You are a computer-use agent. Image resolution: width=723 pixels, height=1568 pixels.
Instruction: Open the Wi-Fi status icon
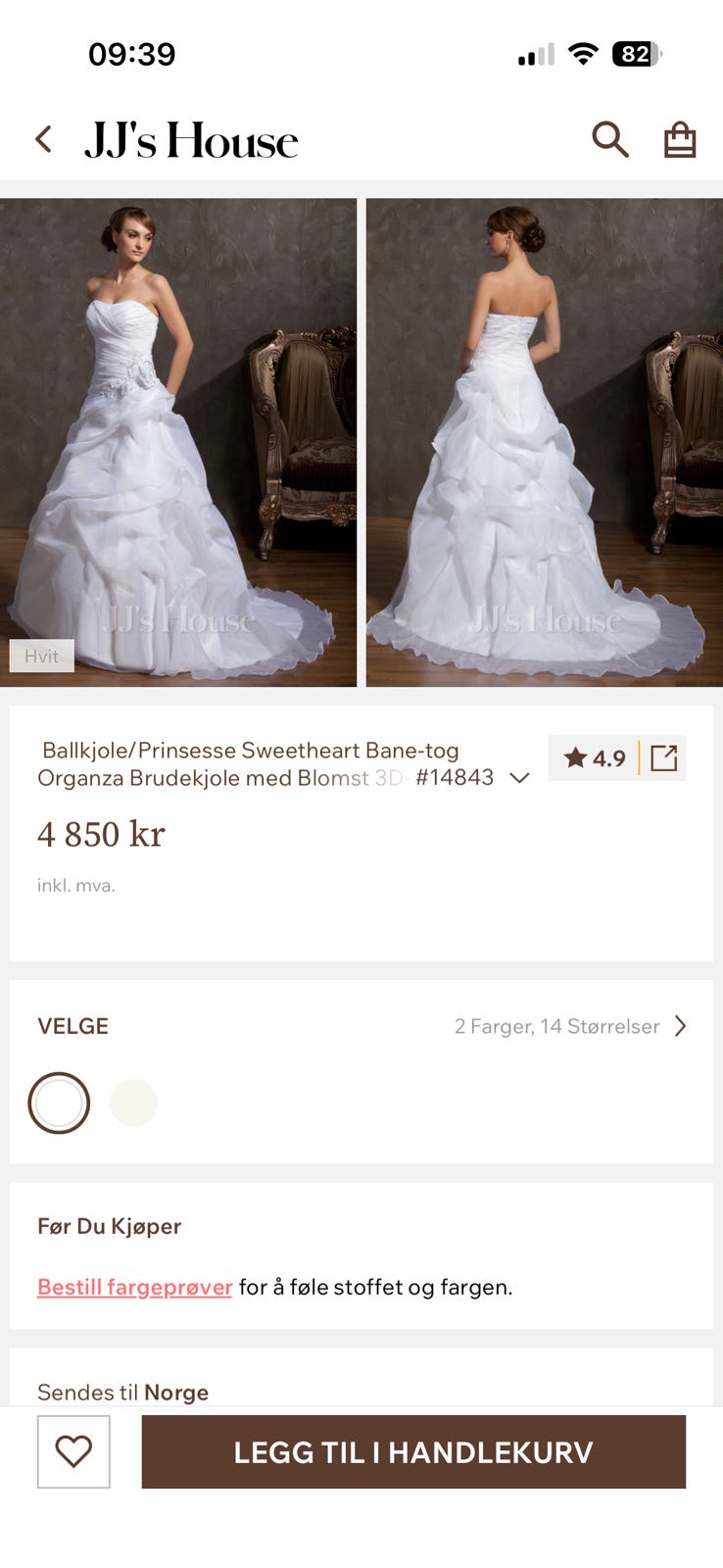click(x=582, y=54)
